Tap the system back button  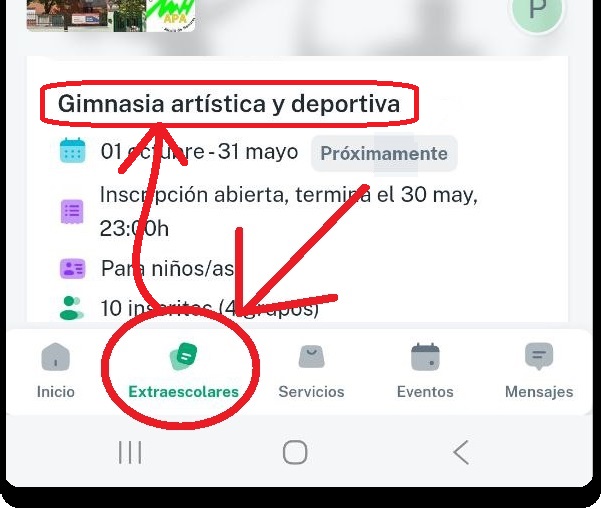click(461, 453)
